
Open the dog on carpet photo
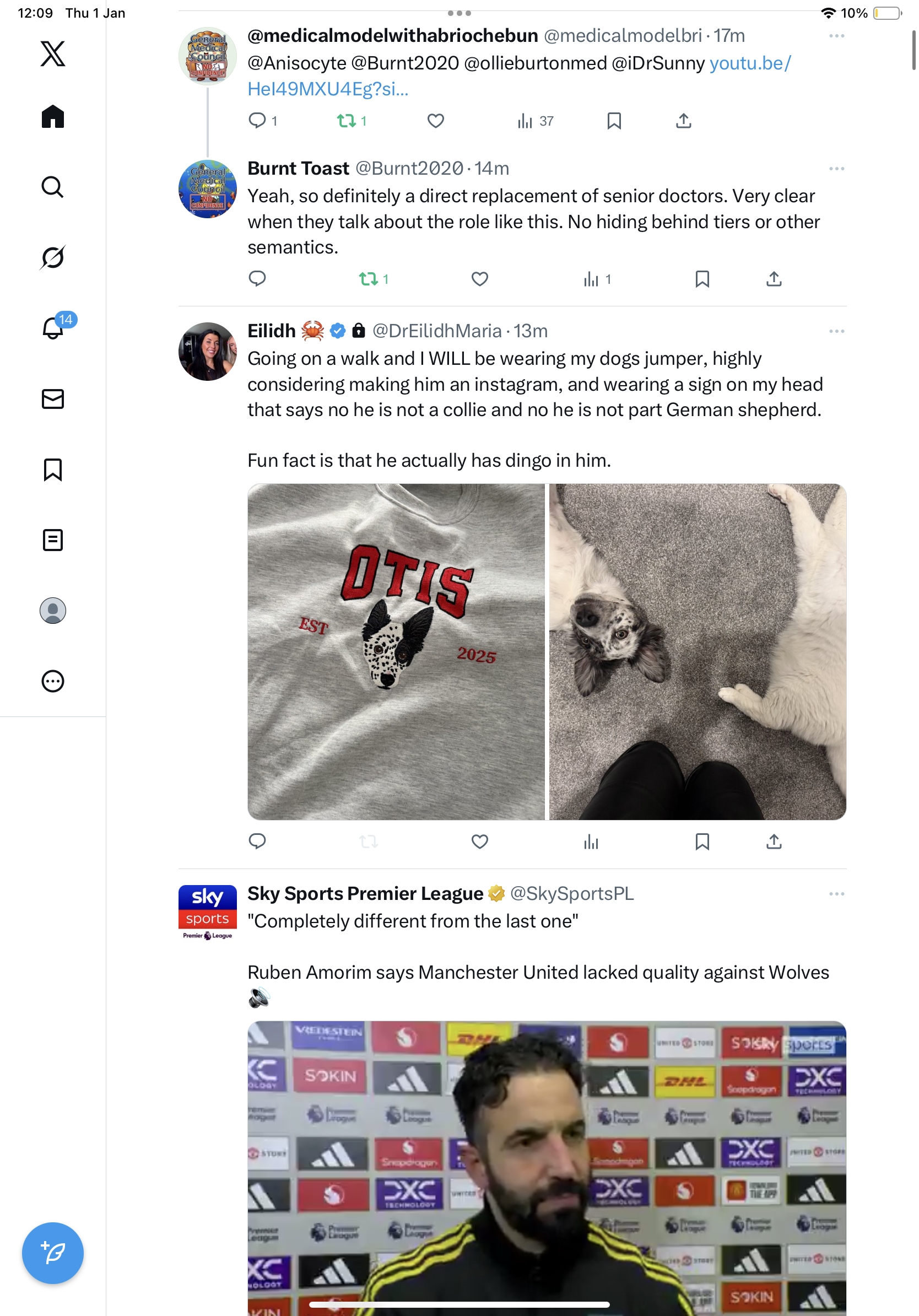[x=698, y=652]
